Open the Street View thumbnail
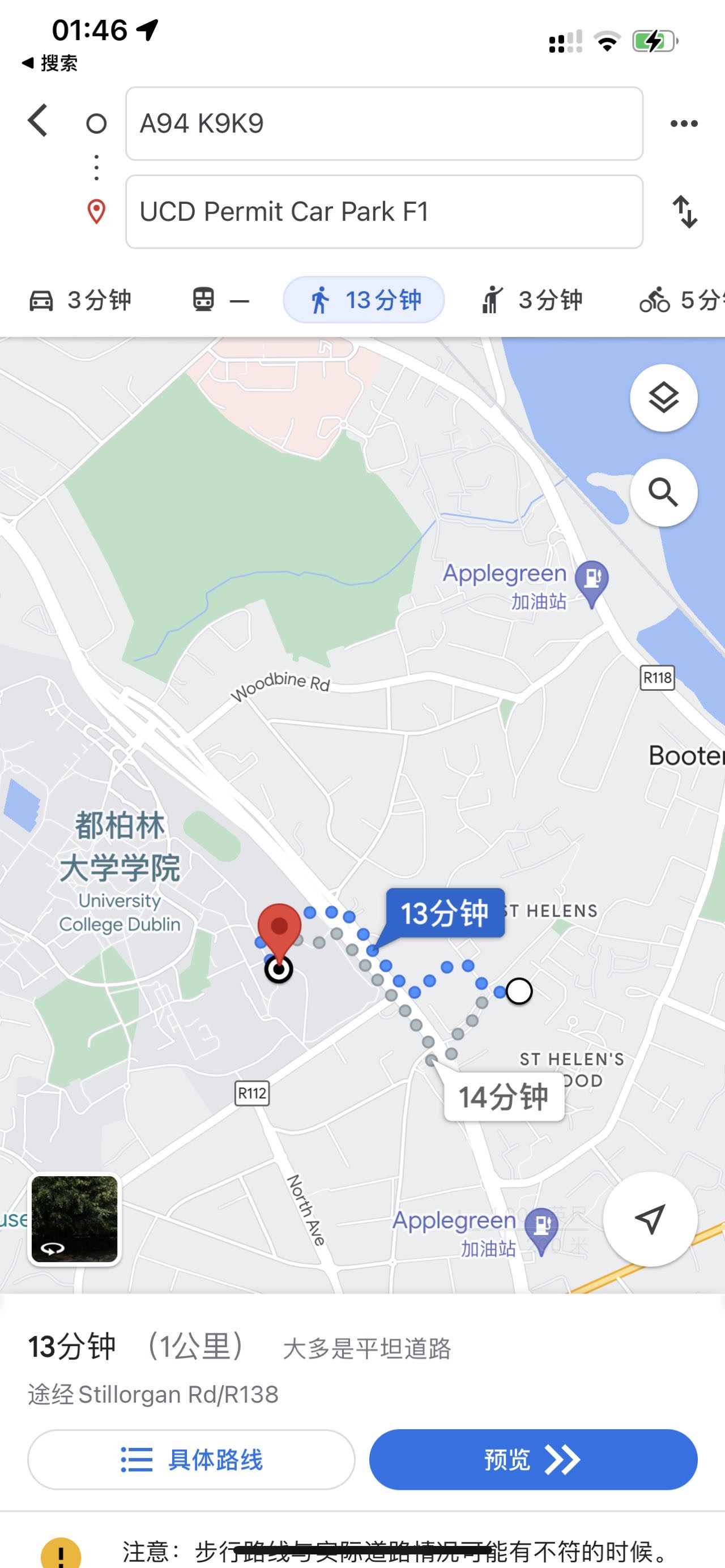The image size is (725, 1568). pyautogui.click(x=74, y=1219)
